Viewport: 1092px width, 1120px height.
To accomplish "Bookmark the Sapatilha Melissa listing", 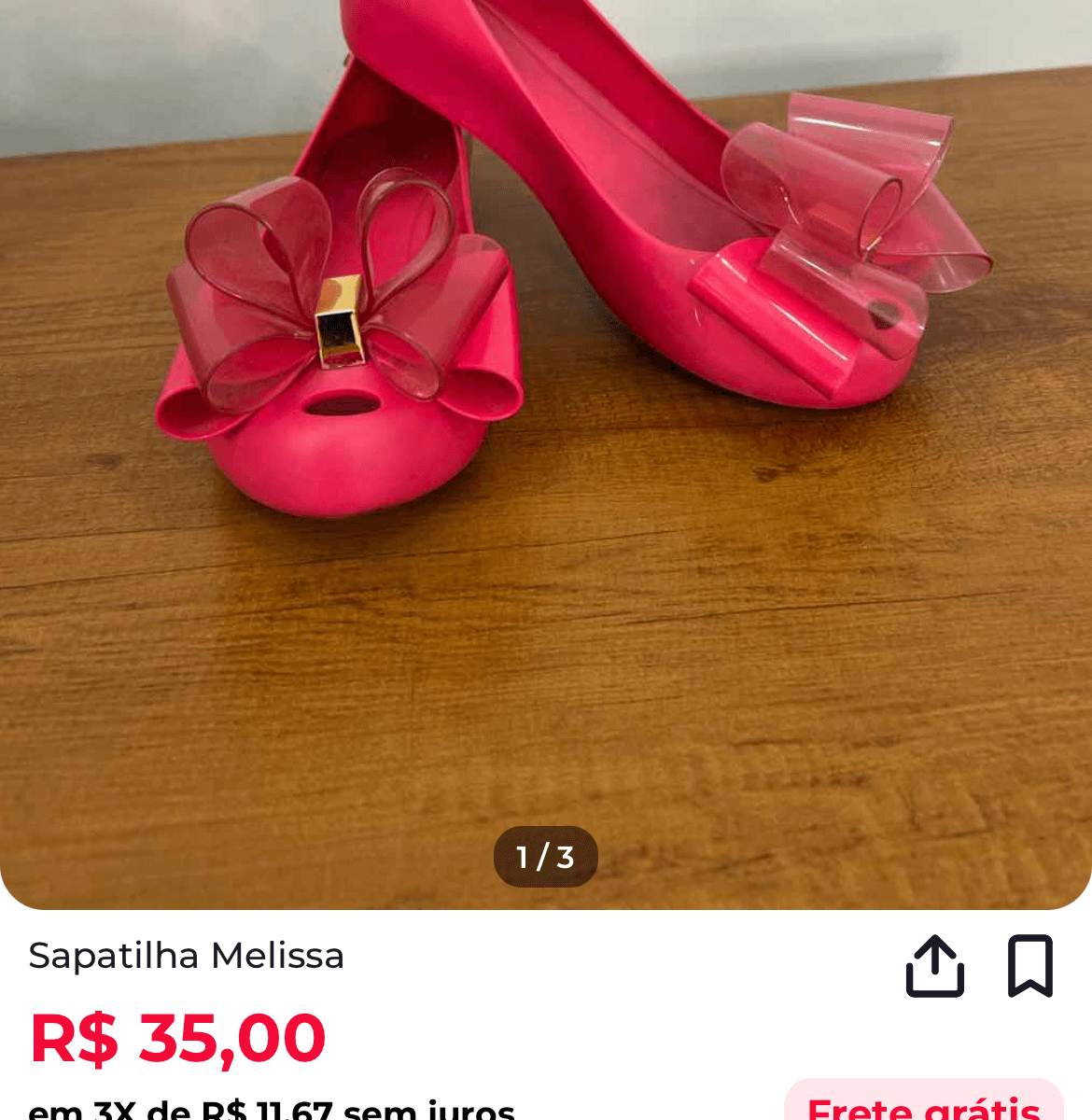I will tap(1030, 966).
